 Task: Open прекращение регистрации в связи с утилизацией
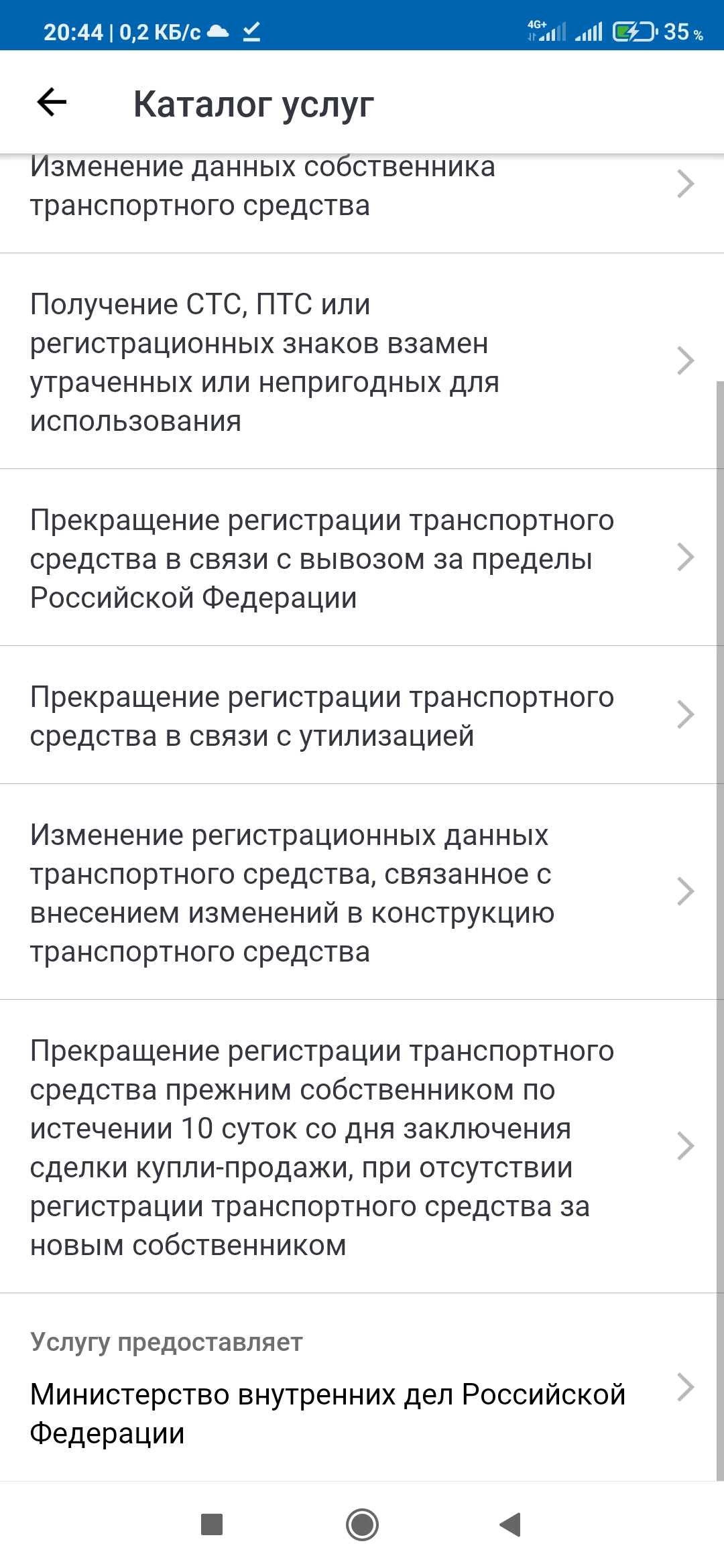362,715
